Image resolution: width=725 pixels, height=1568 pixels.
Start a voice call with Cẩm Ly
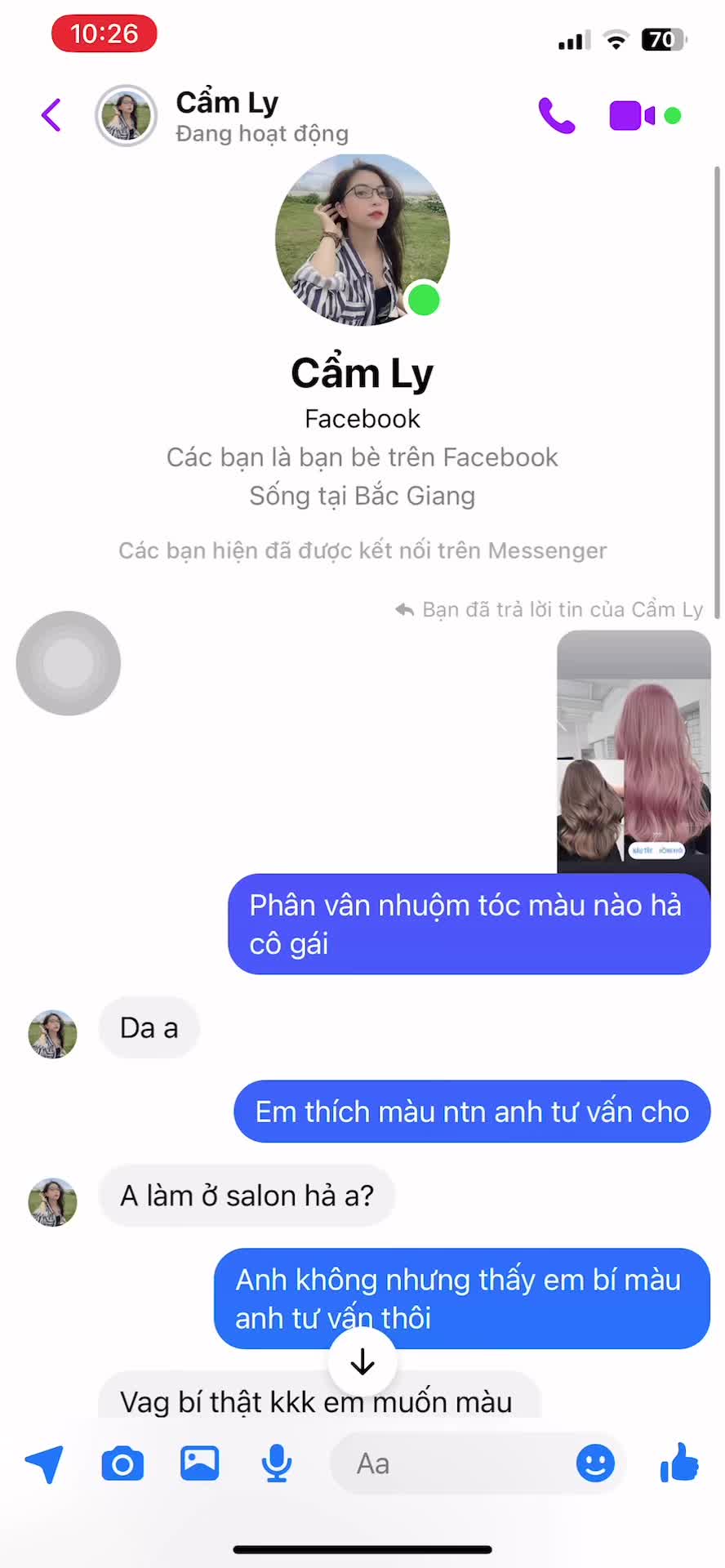(557, 115)
